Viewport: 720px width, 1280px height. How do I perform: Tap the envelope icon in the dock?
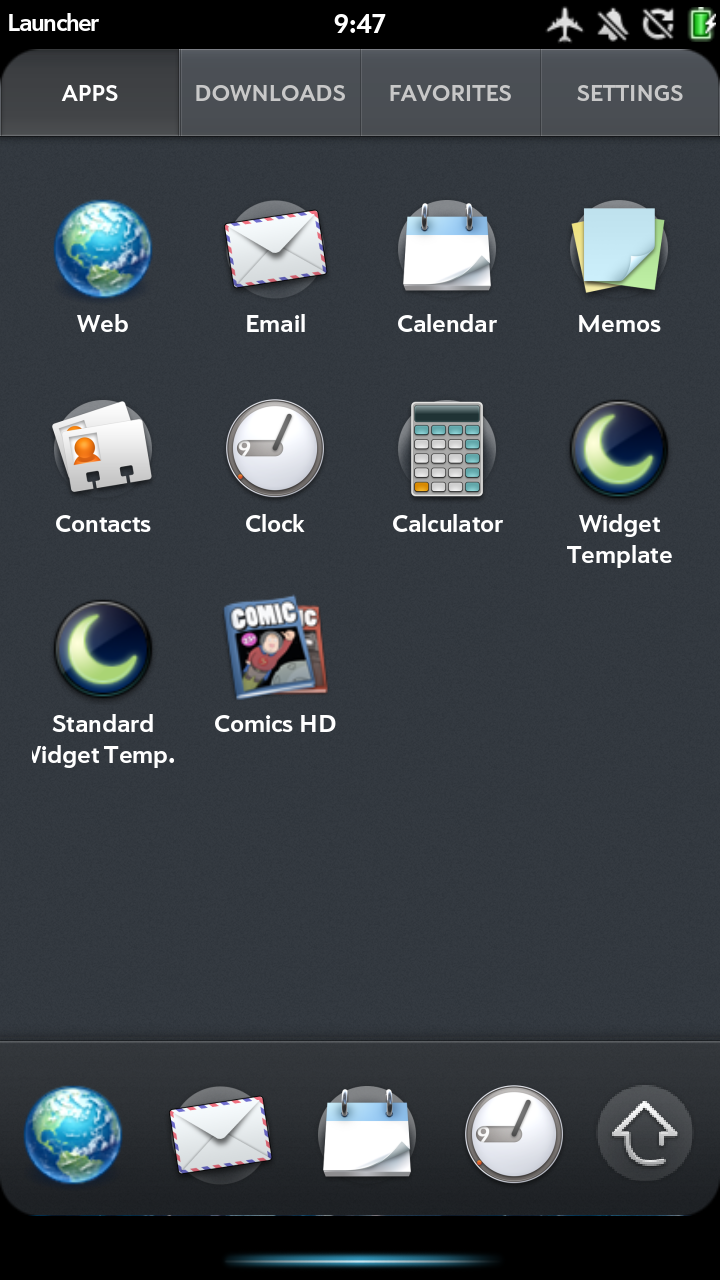point(220,1135)
